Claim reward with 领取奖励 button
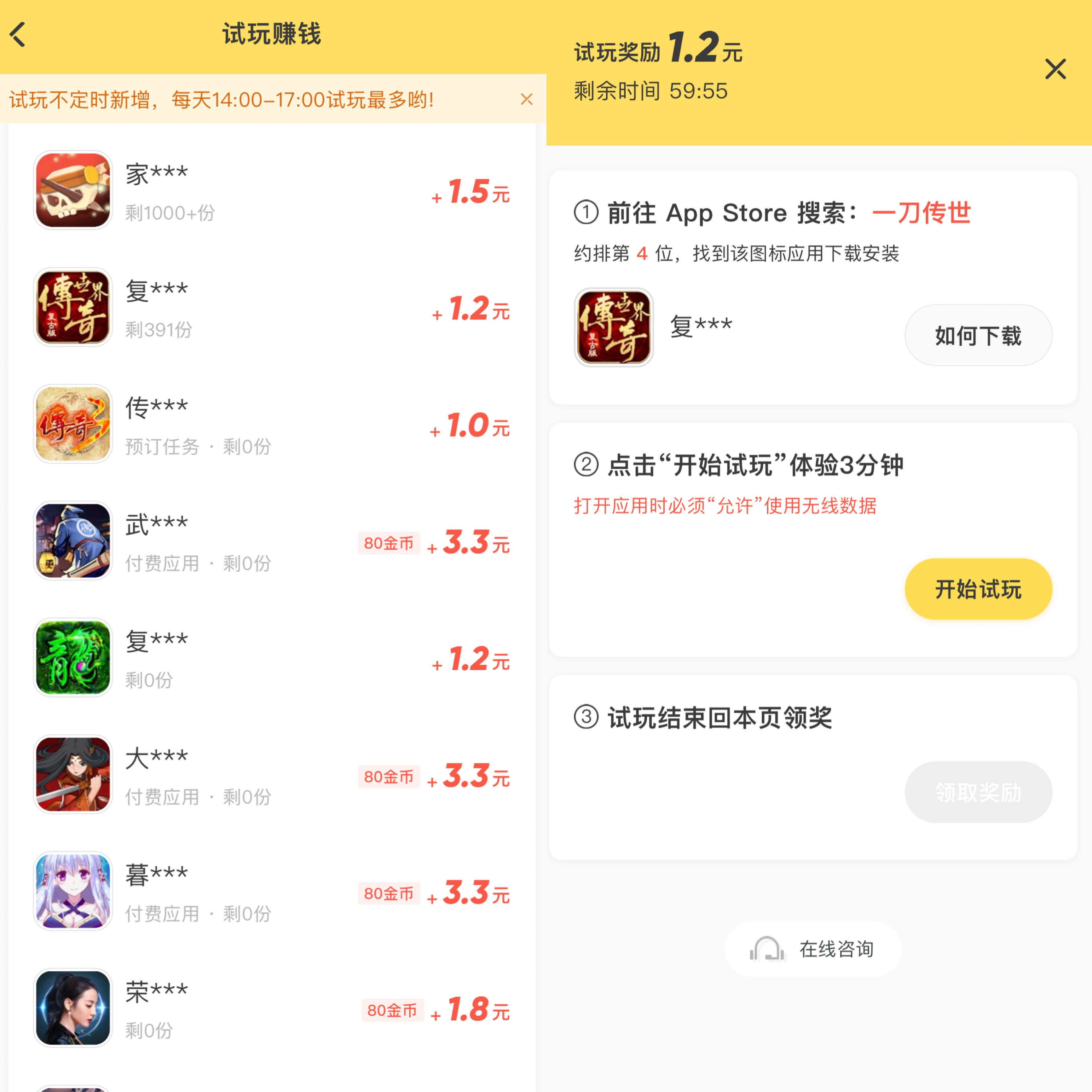This screenshot has width=1092, height=1092. coord(978,792)
